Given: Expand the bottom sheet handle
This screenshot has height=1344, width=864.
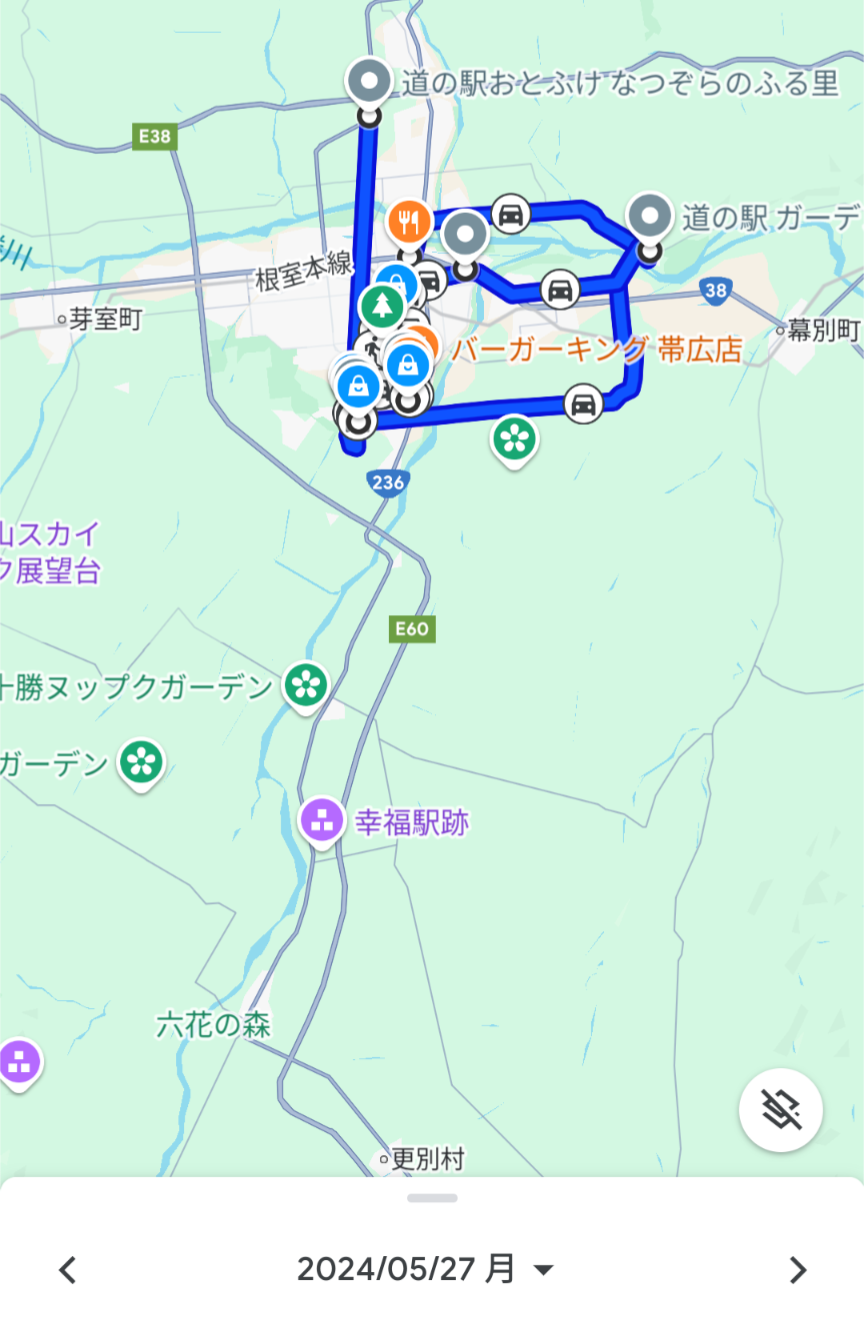Looking at the screenshot, I should (x=432, y=1198).
